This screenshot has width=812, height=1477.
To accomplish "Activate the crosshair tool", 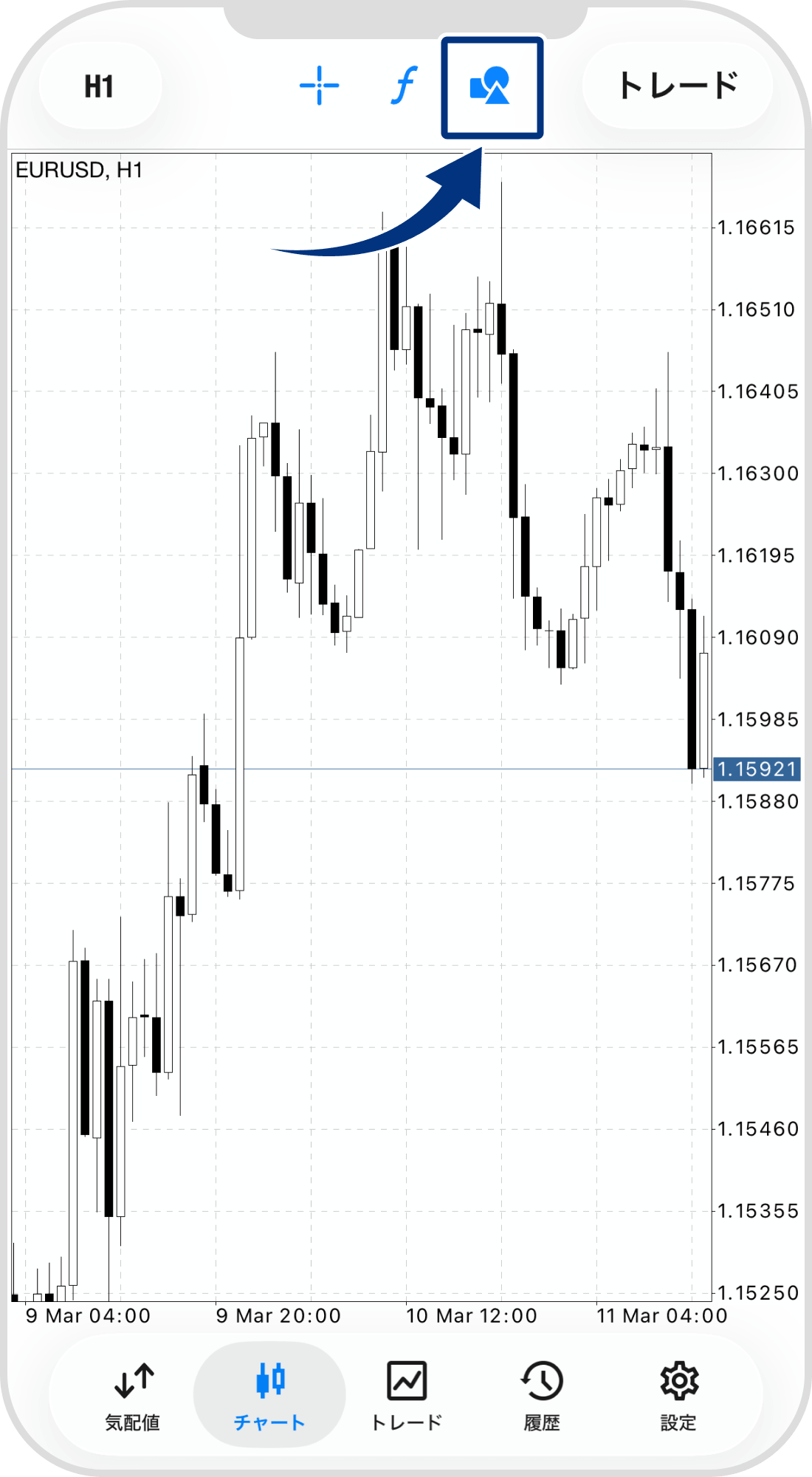I will point(319,86).
